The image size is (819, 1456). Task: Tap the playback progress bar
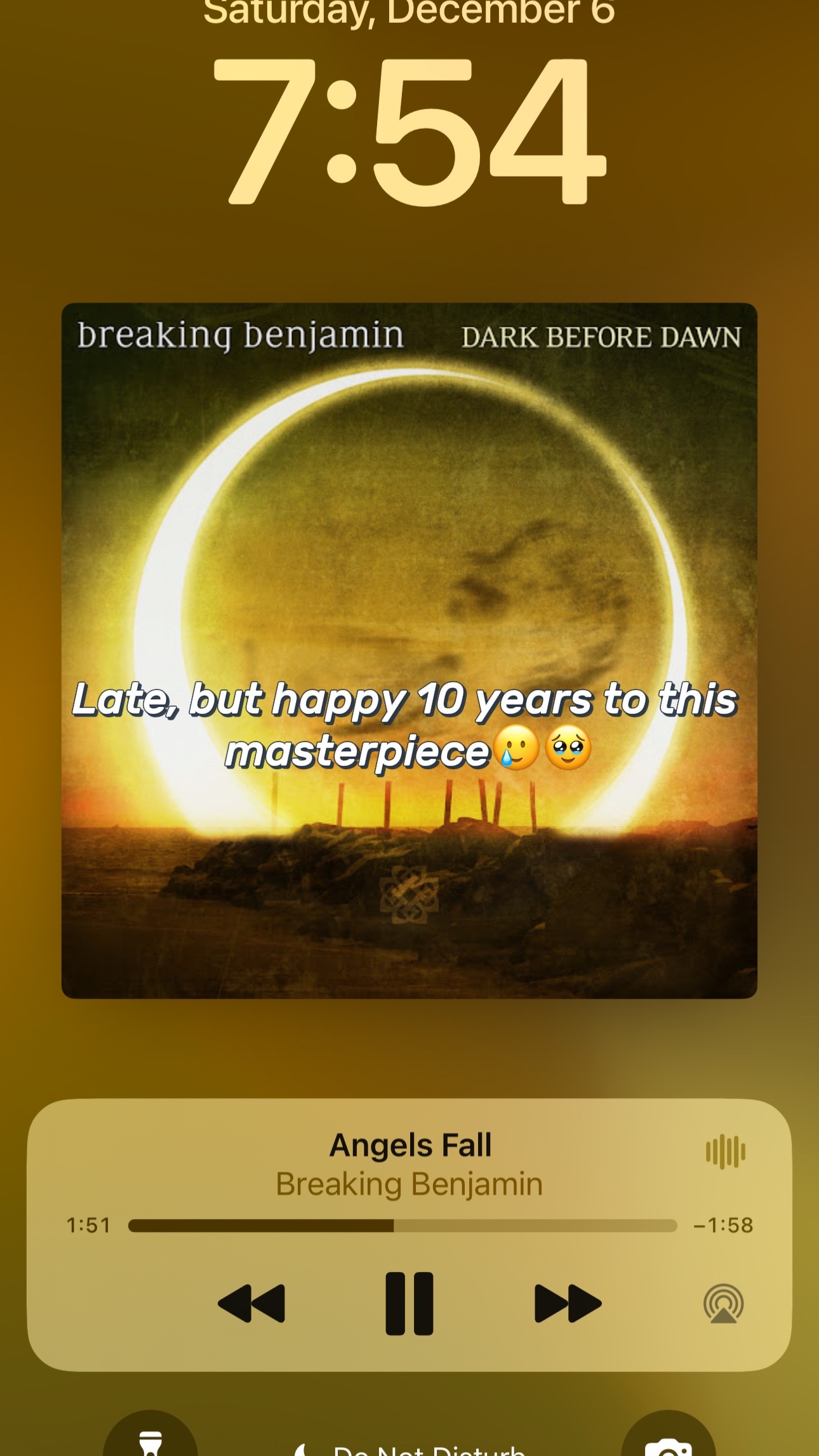click(x=403, y=1226)
